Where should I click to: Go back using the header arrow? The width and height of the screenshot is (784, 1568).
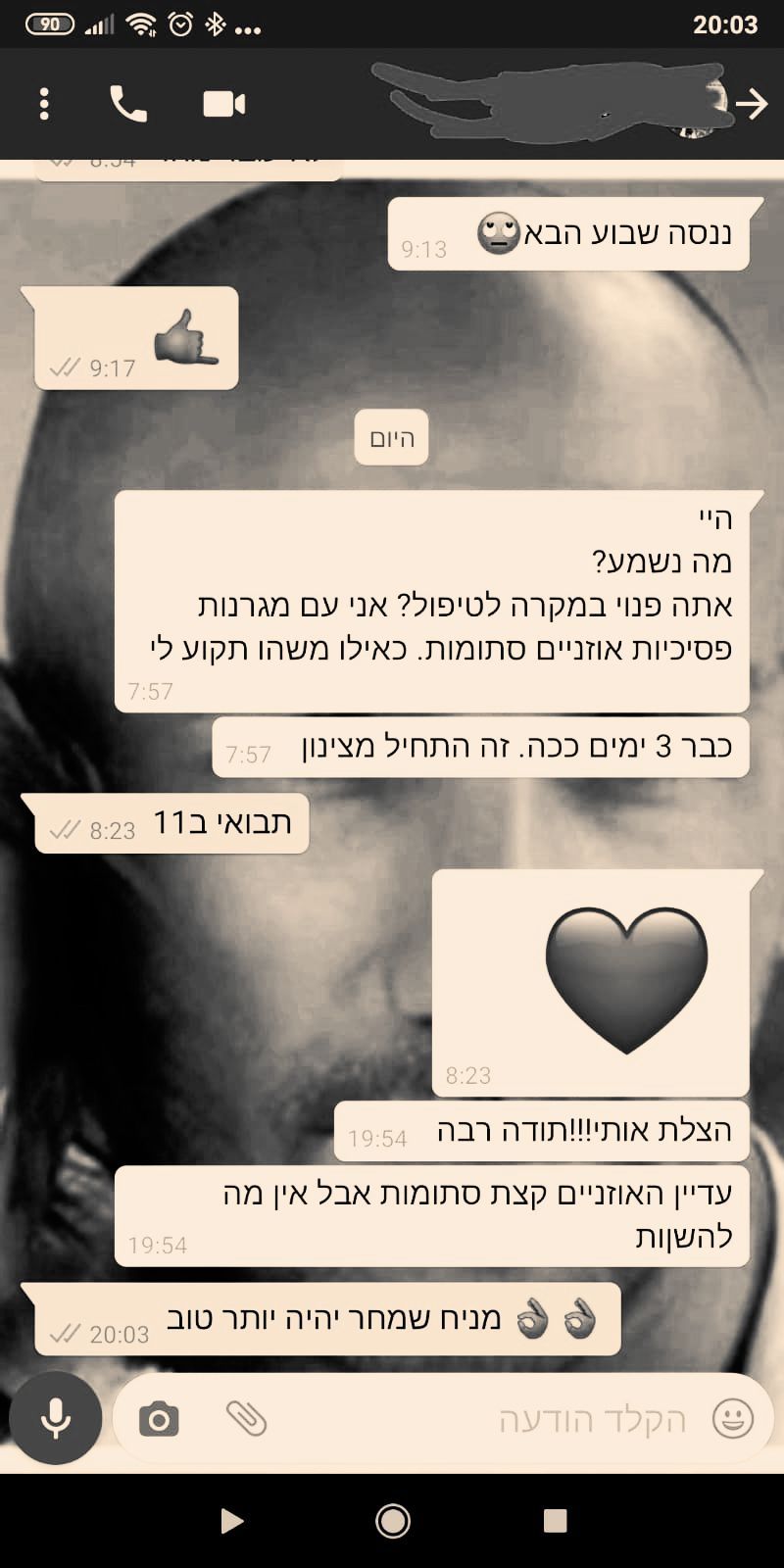[x=752, y=103]
